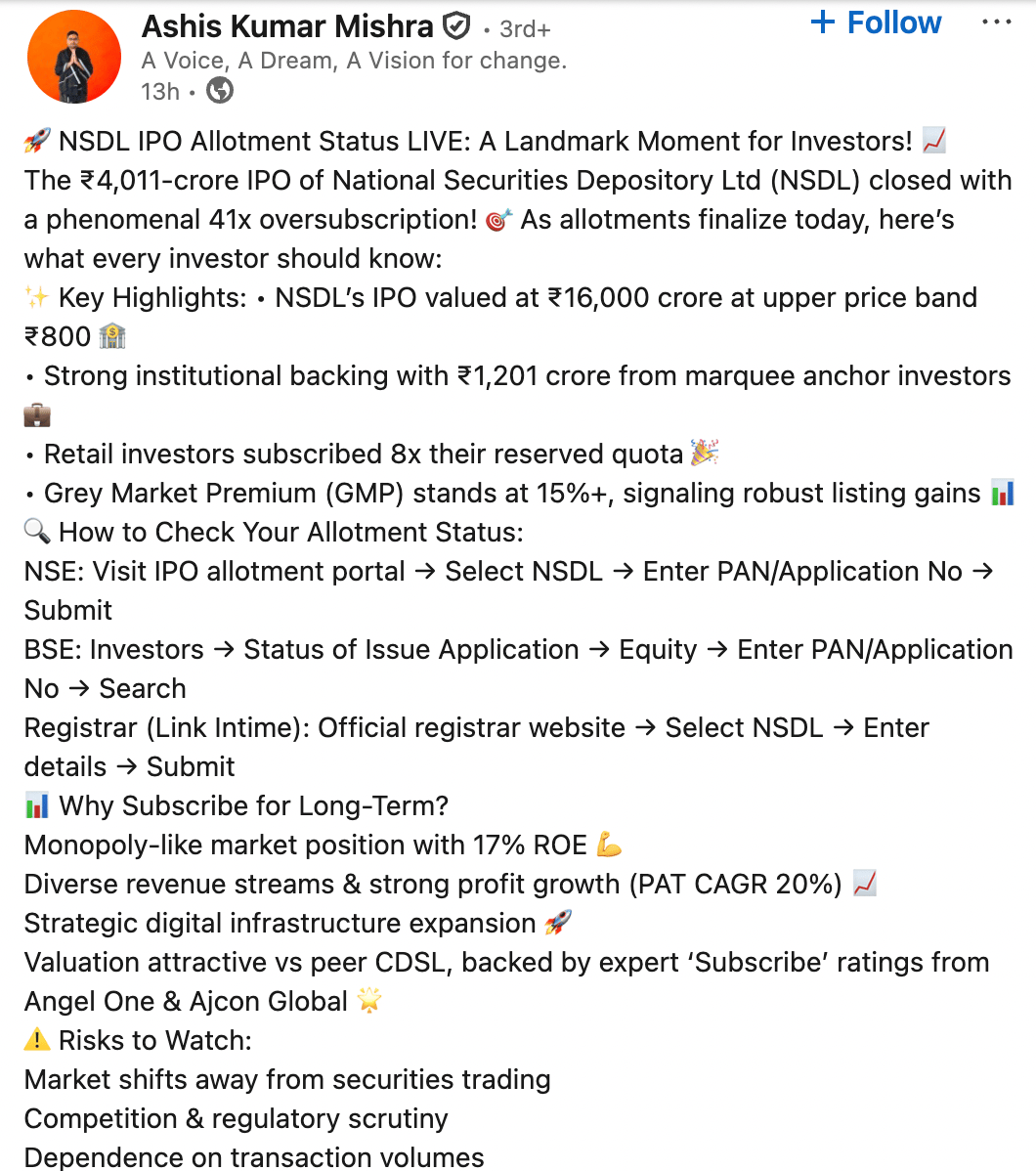
Task: Open the post overflow menu
Action: coord(996,22)
